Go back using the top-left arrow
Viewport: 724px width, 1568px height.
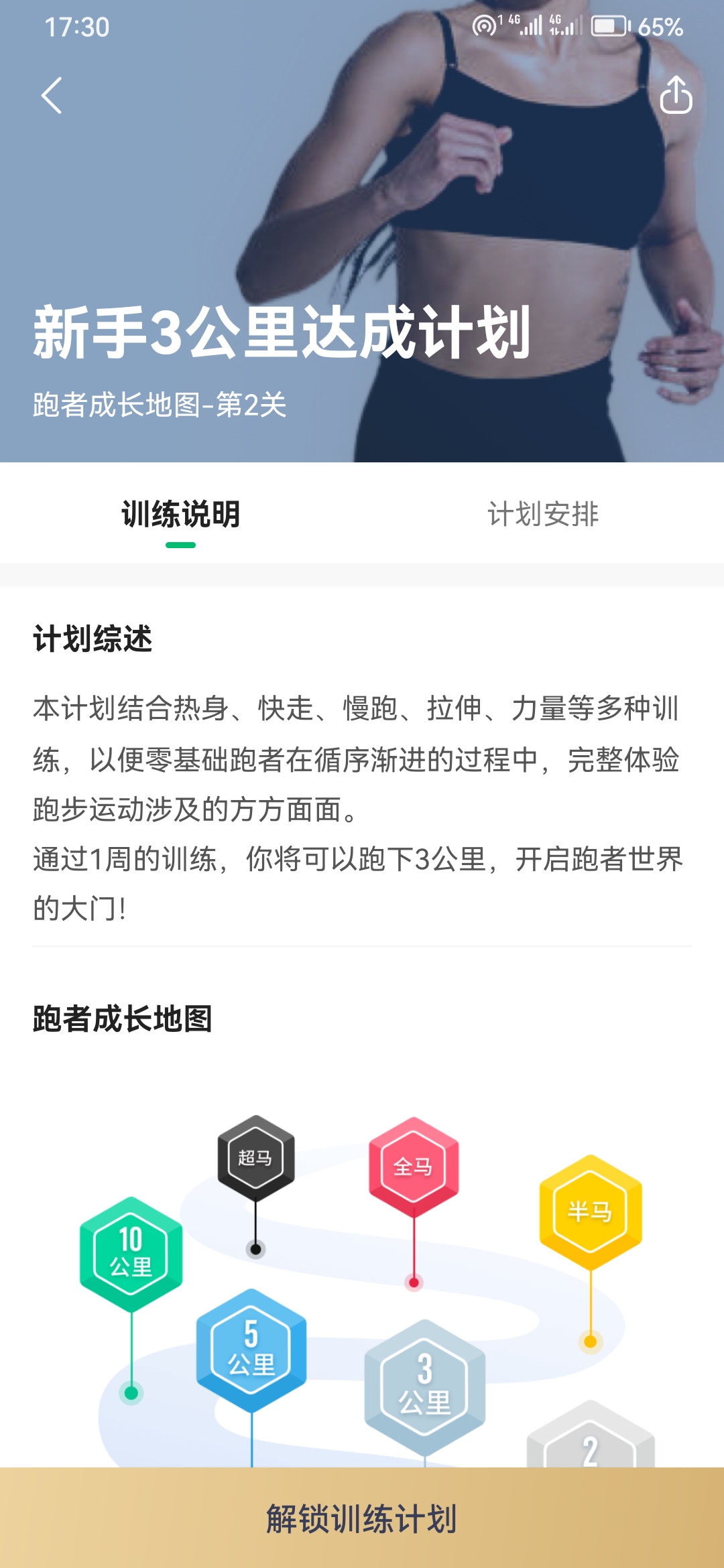(52, 95)
